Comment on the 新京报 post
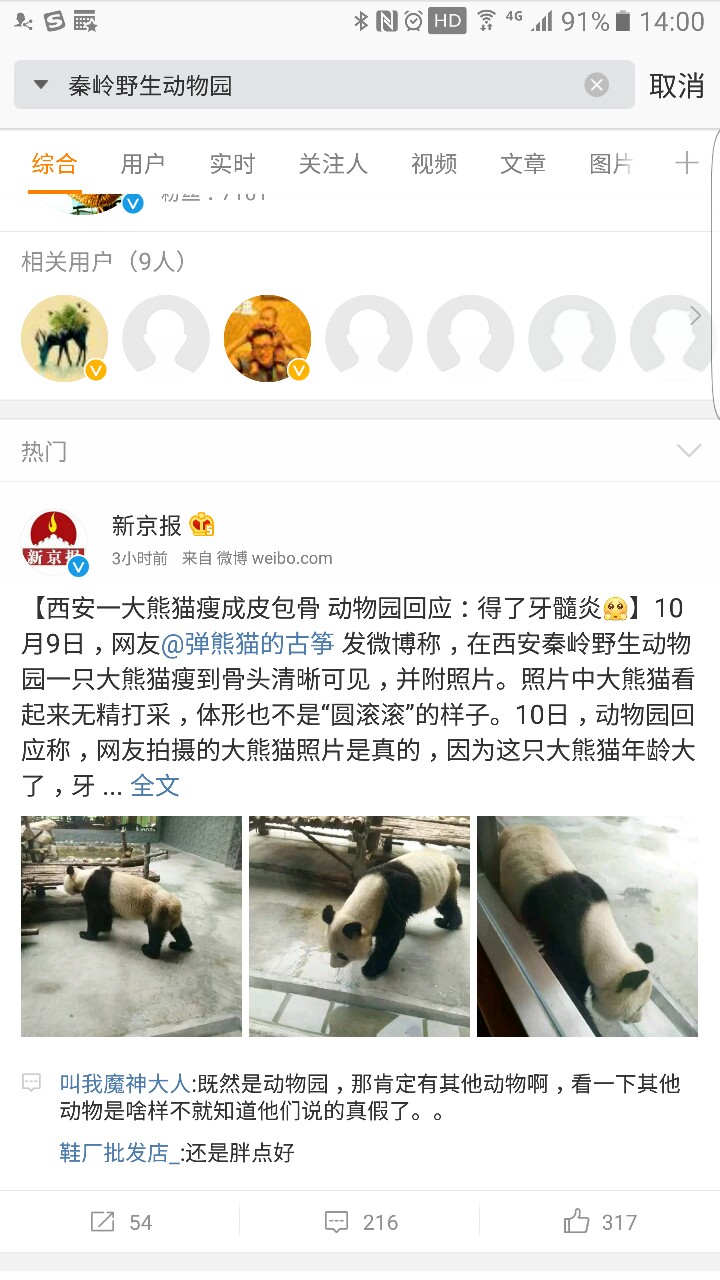The width and height of the screenshot is (720, 1280). (x=360, y=1222)
